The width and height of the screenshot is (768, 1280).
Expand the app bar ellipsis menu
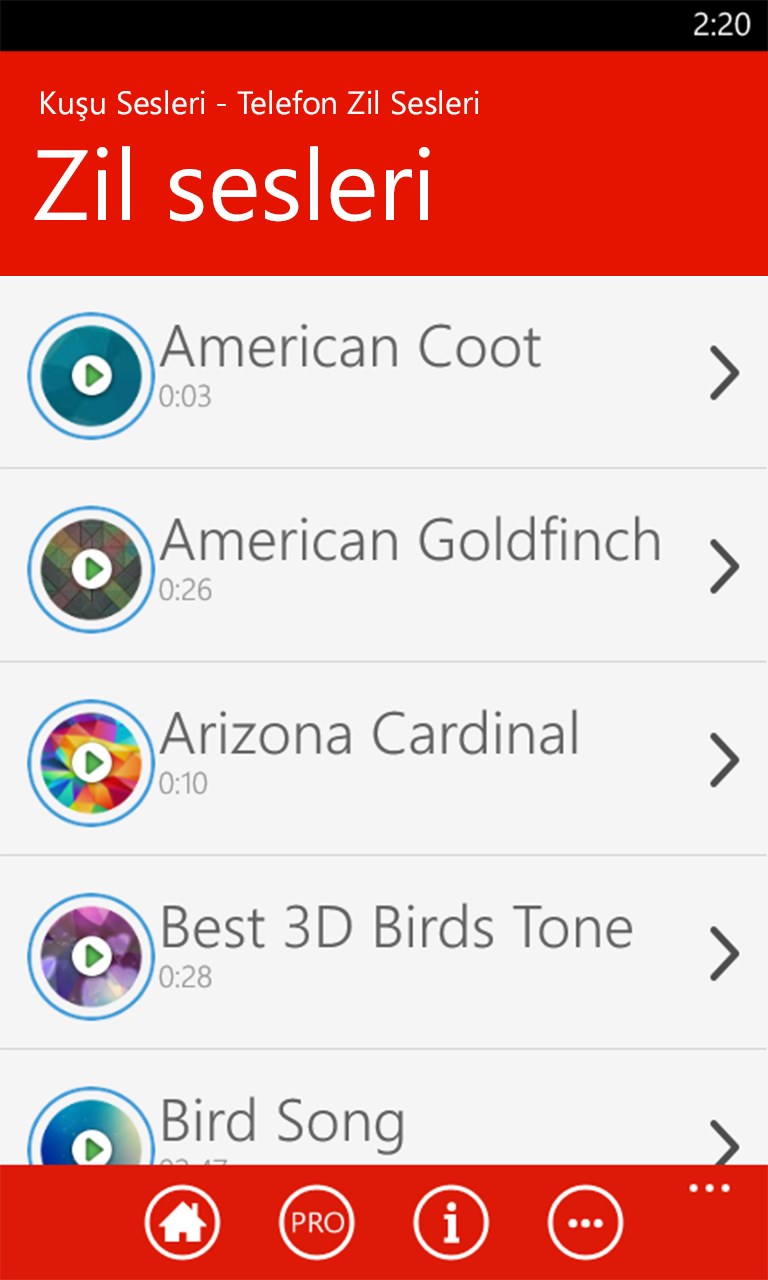click(710, 1189)
